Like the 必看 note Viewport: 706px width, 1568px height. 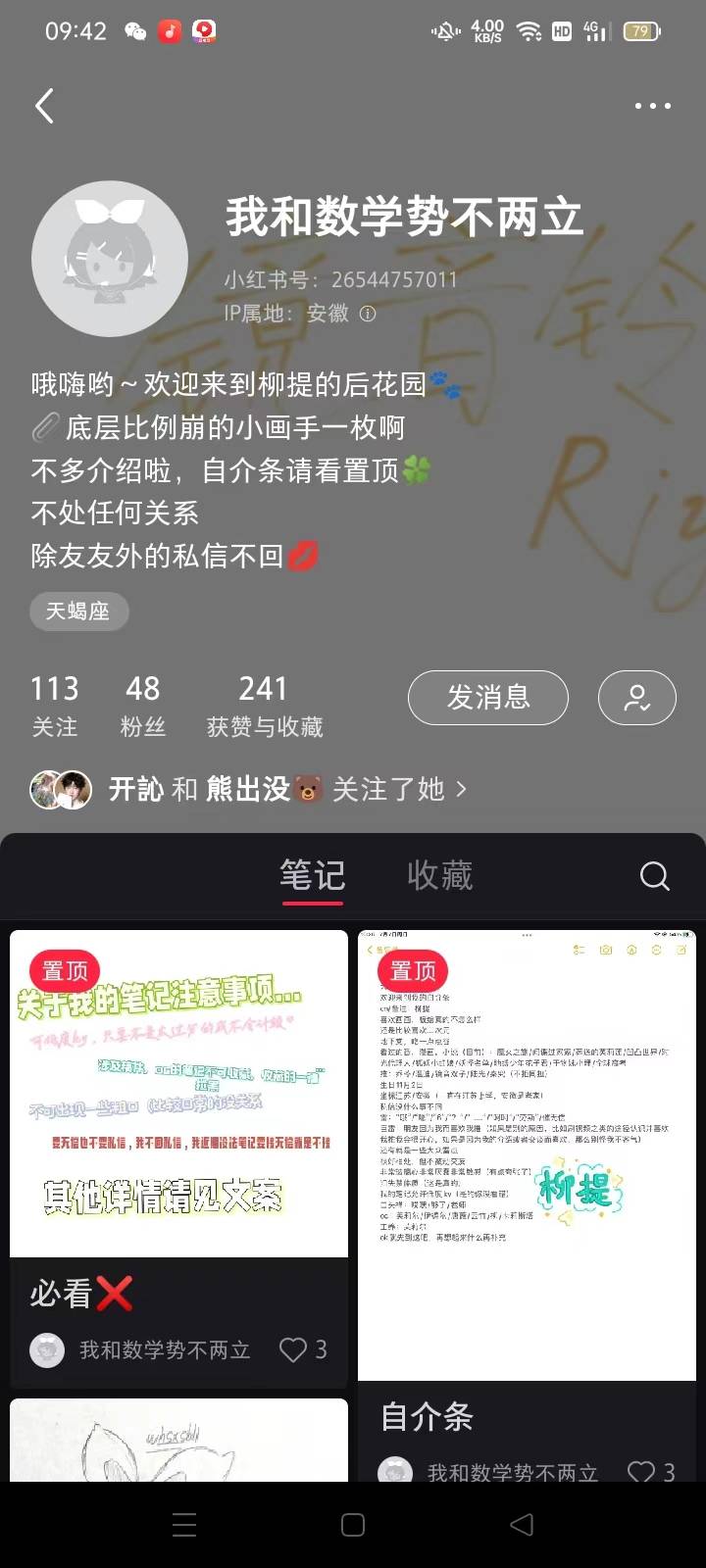294,1349
